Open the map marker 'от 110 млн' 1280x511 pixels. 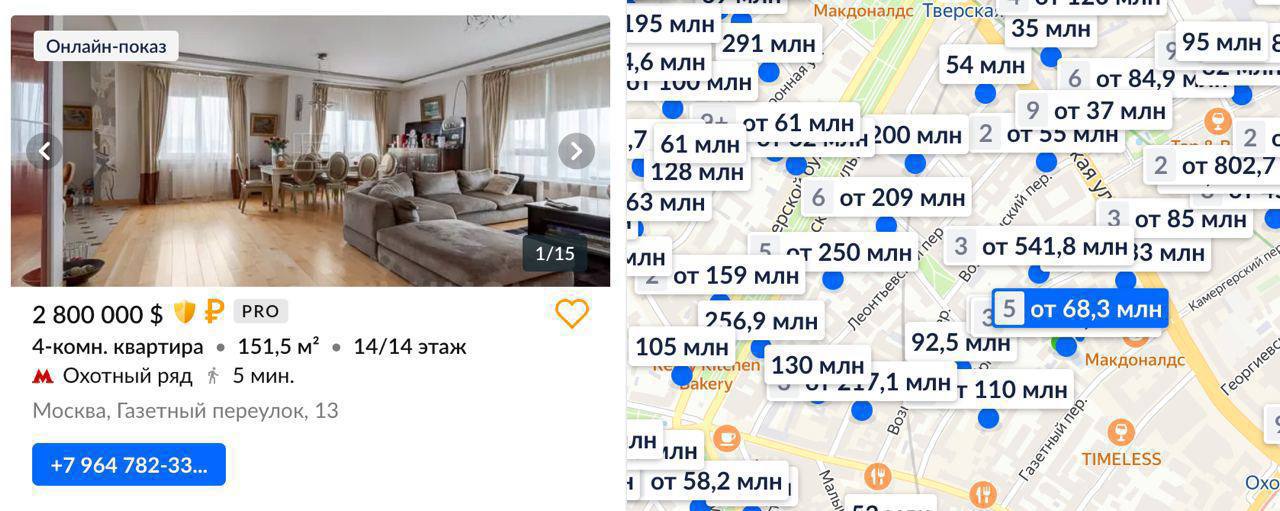click(1008, 389)
